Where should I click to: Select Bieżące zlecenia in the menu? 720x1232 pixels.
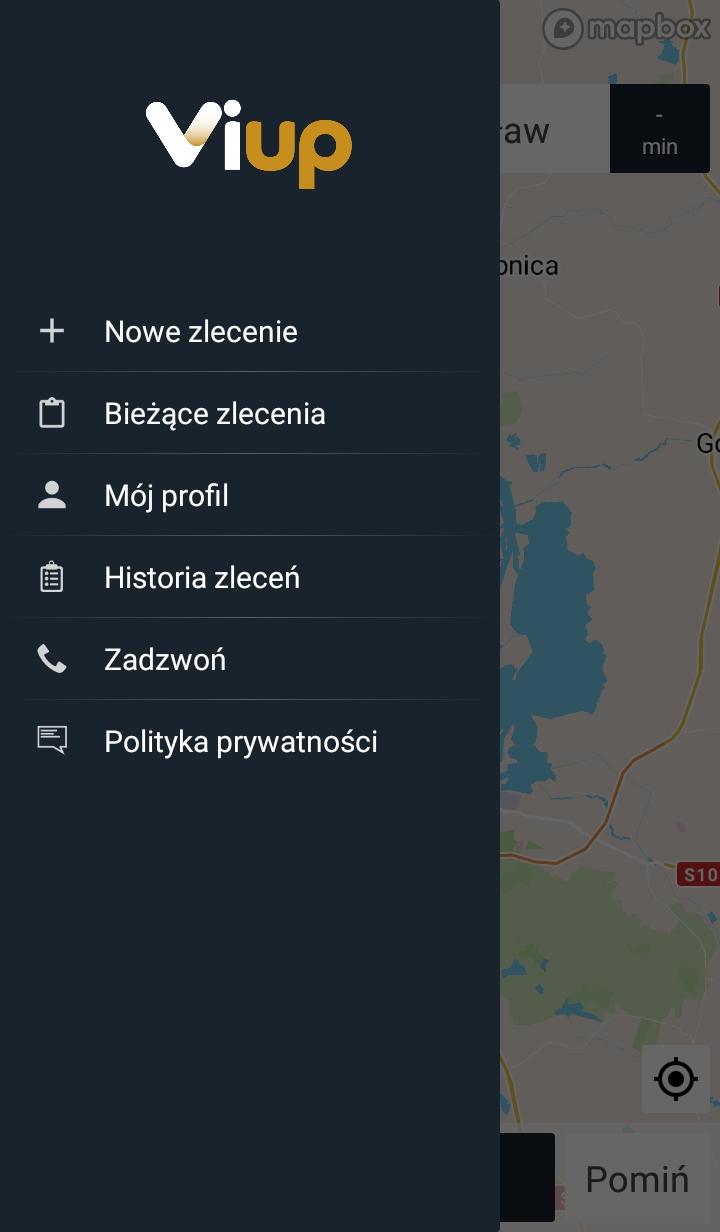[250, 413]
